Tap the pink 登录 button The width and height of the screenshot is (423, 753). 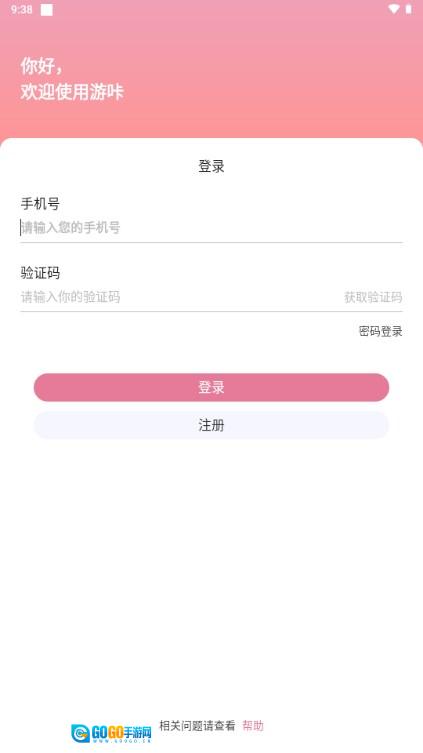pyautogui.click(x=211, y=388)
